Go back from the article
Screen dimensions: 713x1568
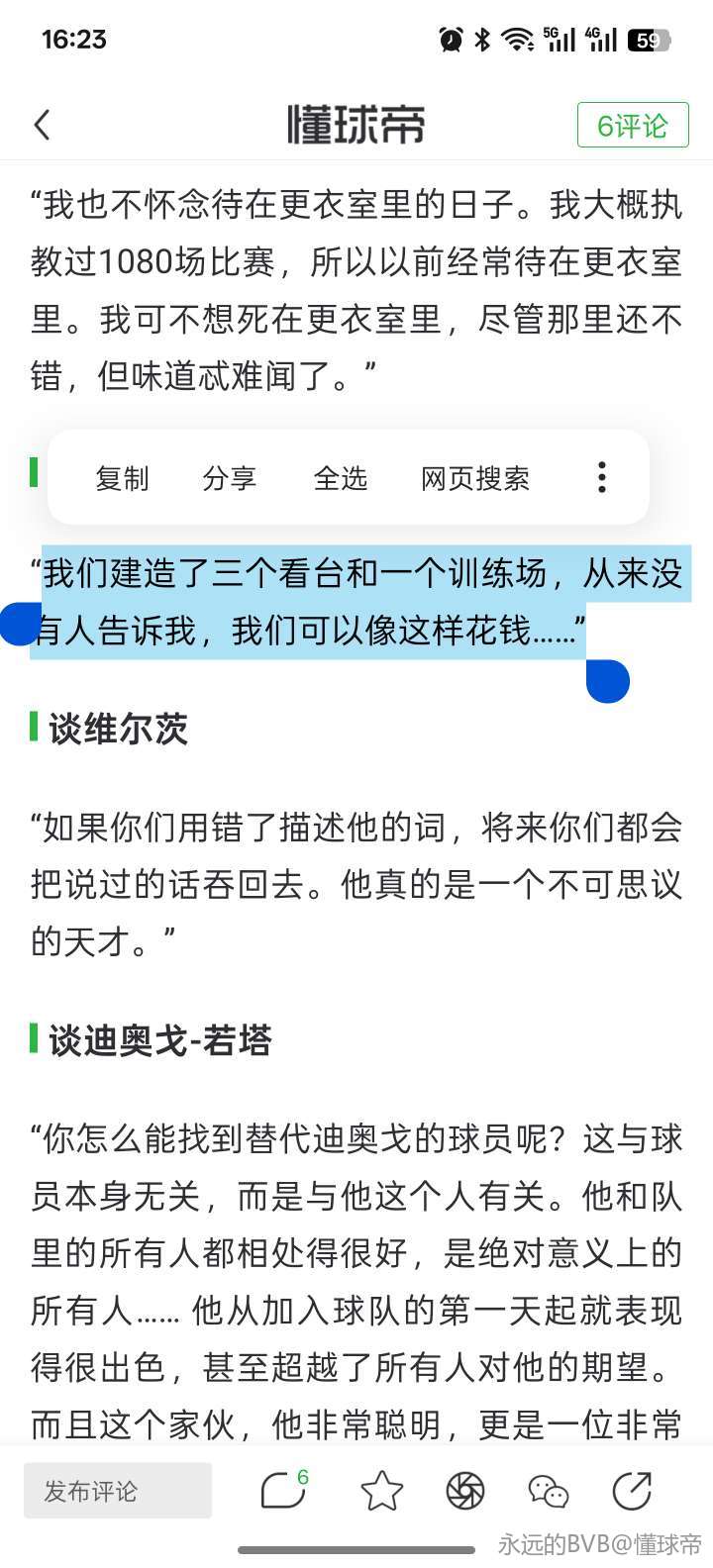42,126
